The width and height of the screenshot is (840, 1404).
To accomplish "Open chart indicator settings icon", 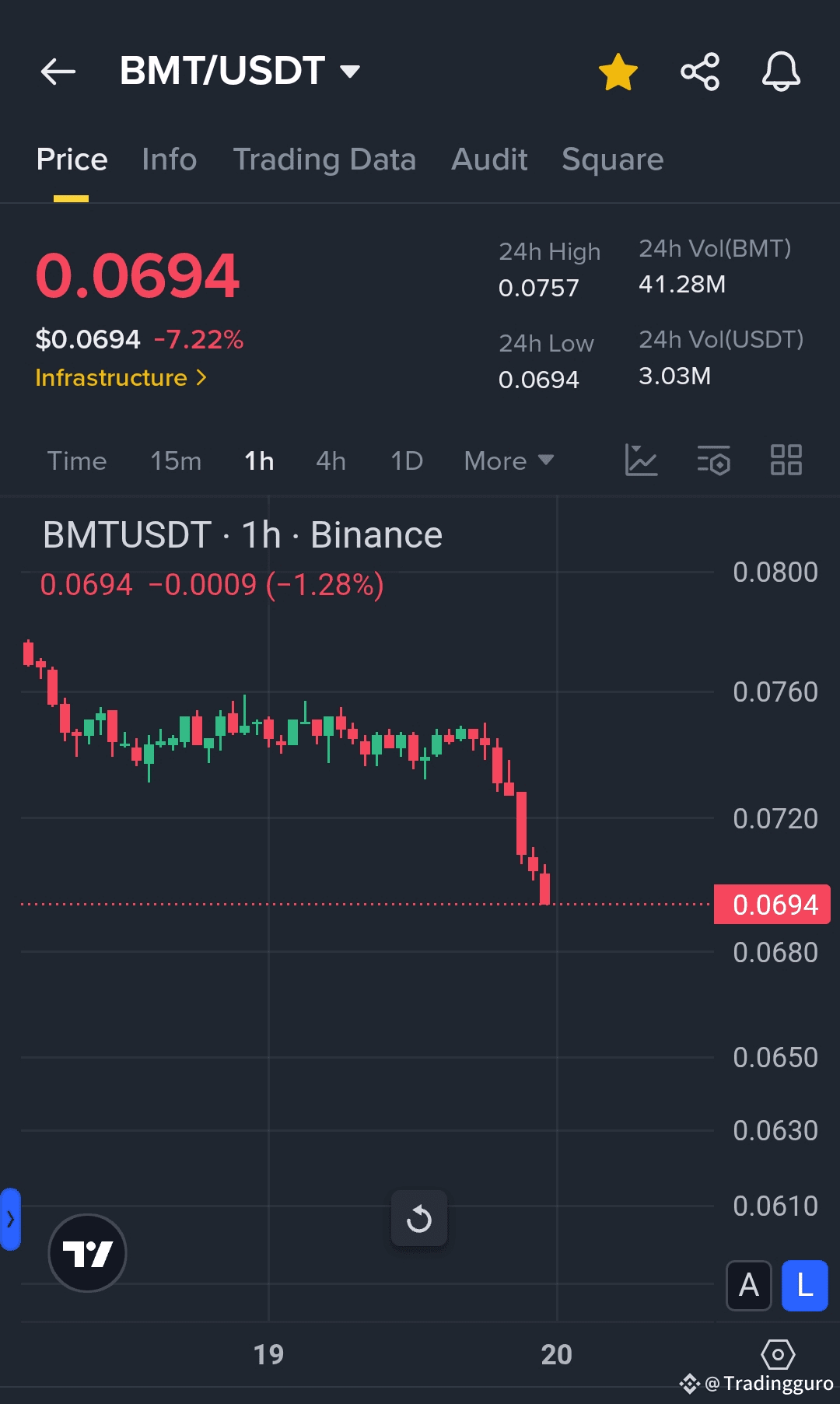I will (x=713, y=460).
